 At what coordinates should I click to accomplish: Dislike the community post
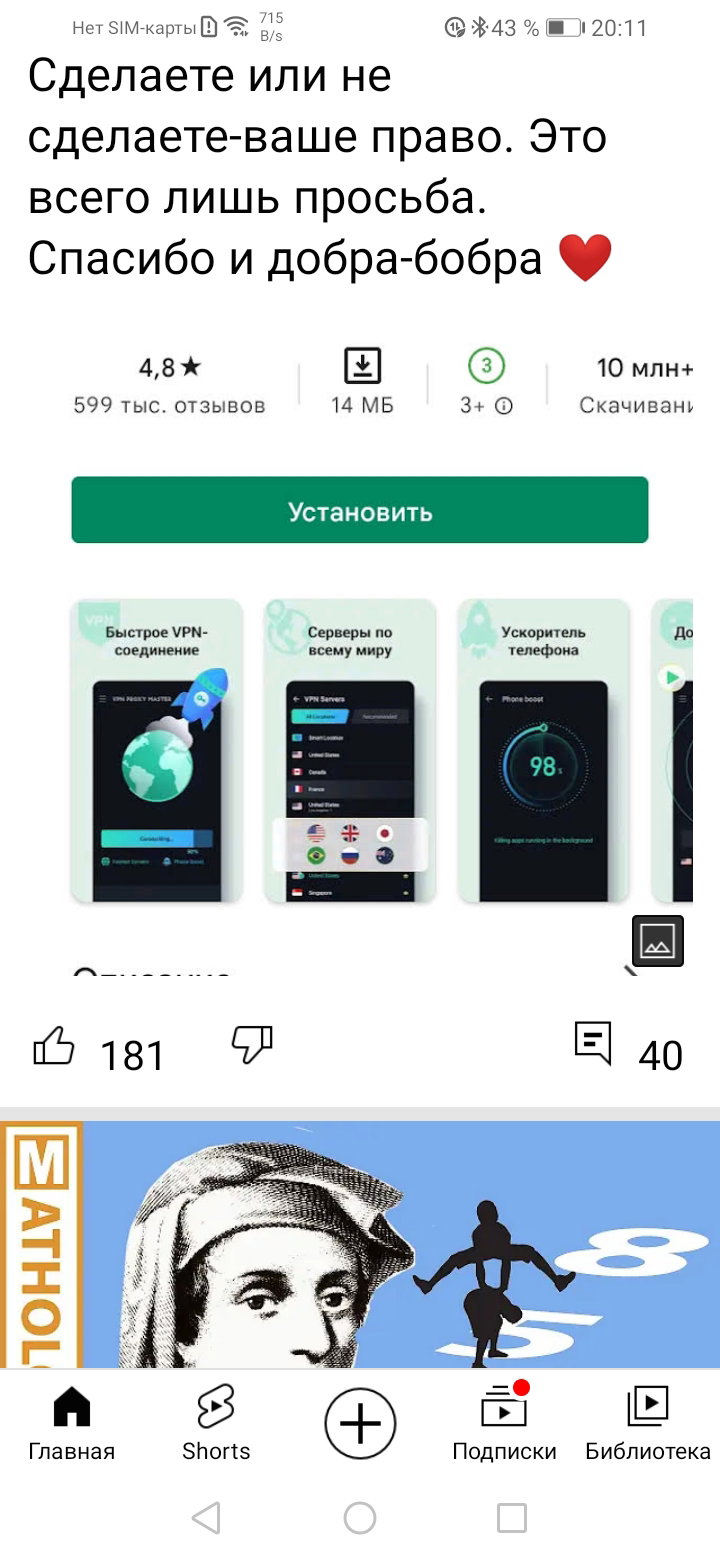[x=252, y=1046]
